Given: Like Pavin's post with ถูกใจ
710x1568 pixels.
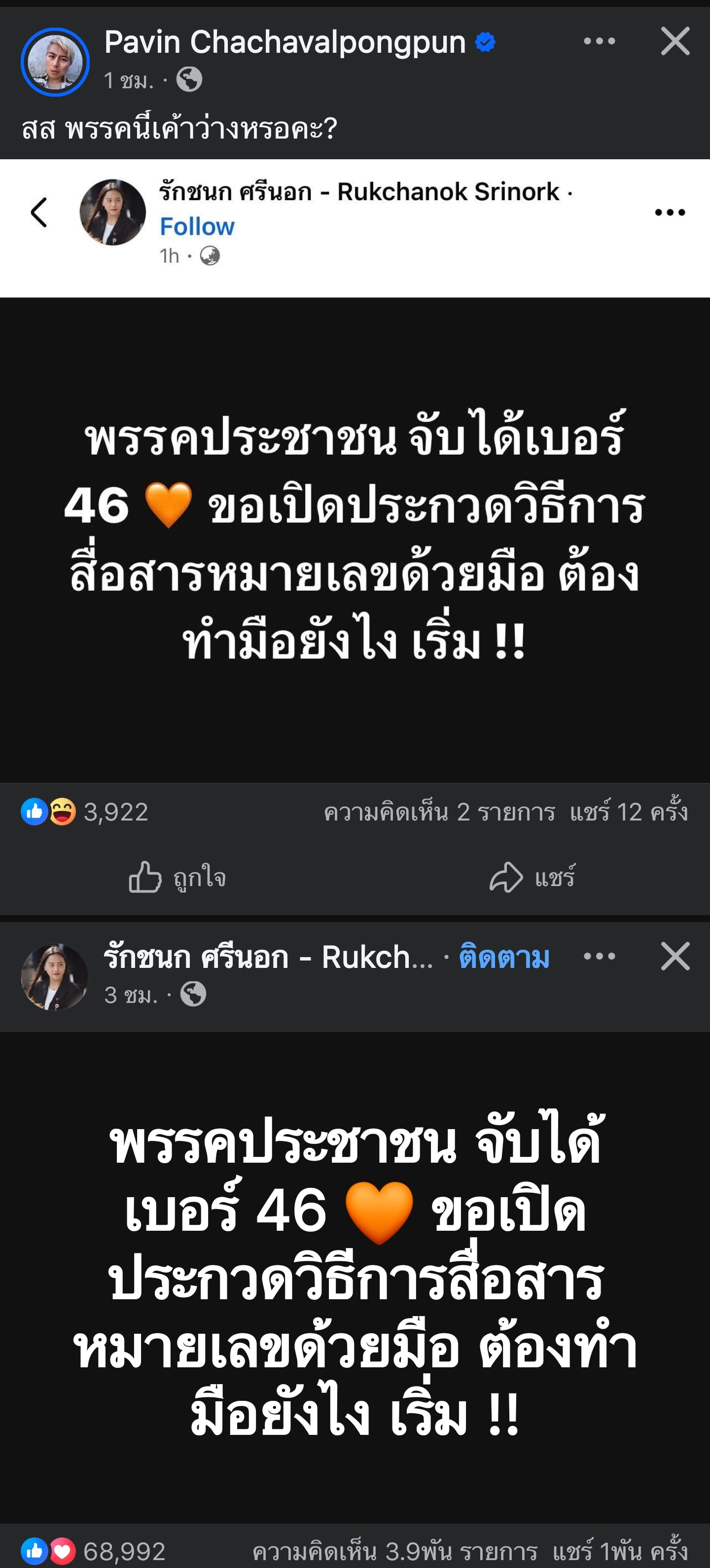Looking at the screenshot, I should tap(177, 877).
